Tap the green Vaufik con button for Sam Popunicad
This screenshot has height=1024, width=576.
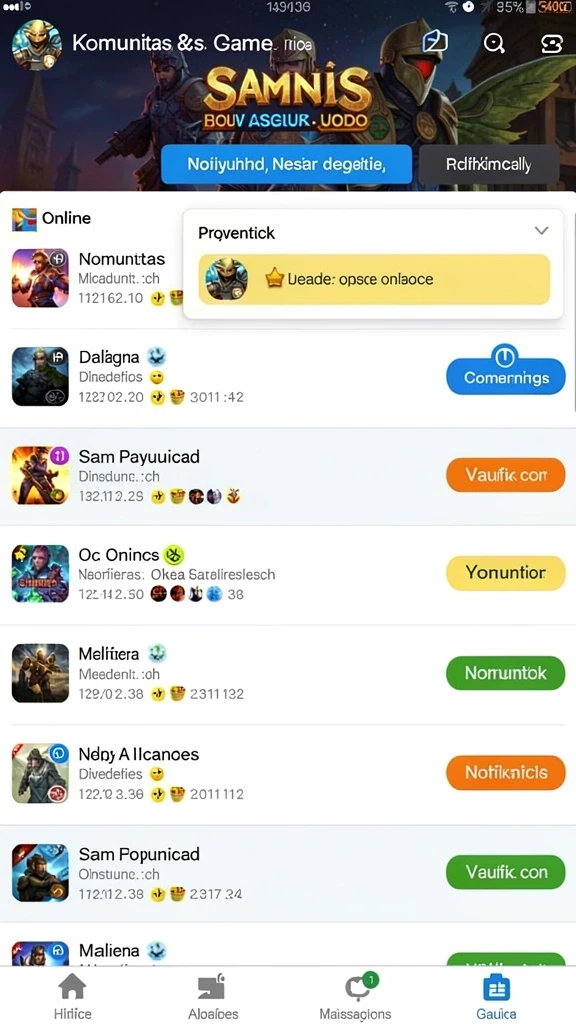[x=505, y=872]
